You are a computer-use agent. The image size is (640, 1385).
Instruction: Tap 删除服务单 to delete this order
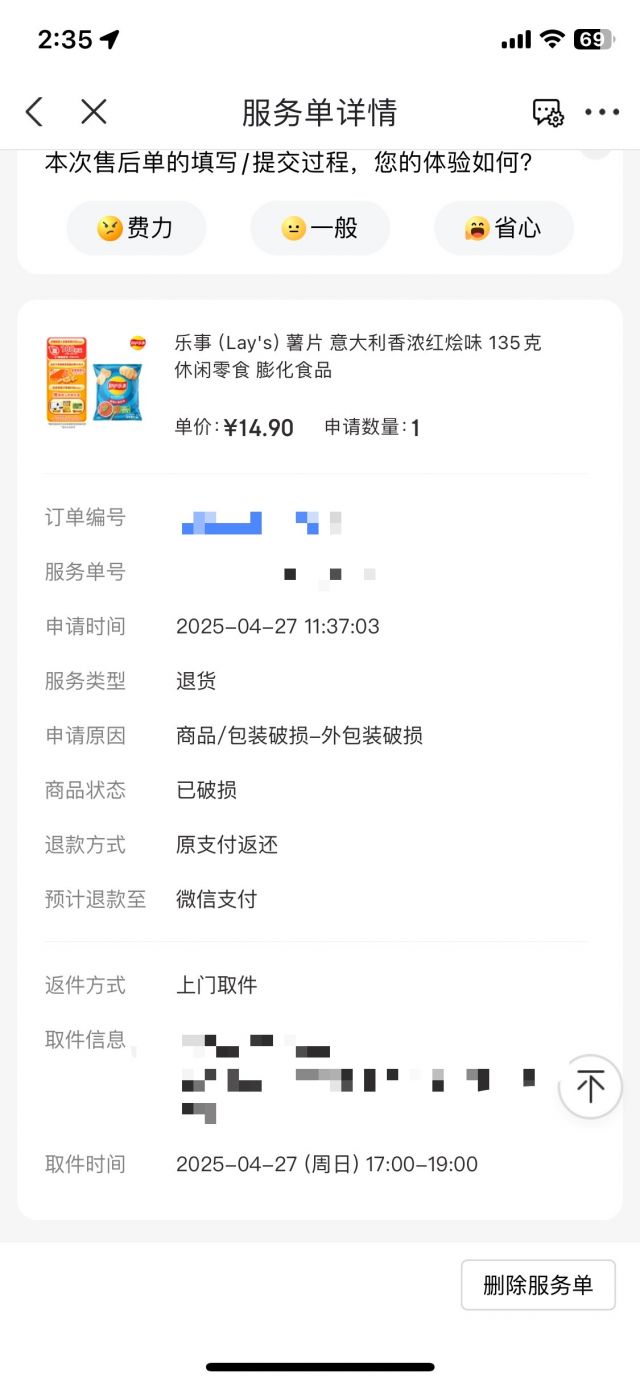coord(538,1285)
